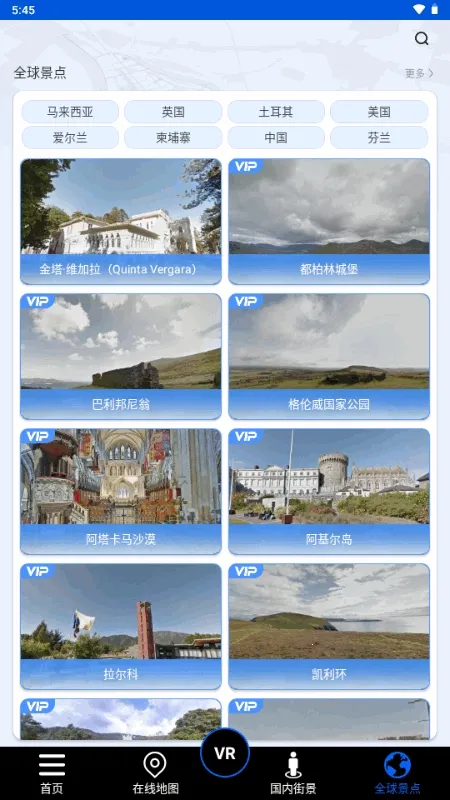Switch to the 在线地图 tab

(x=156, y=773)
